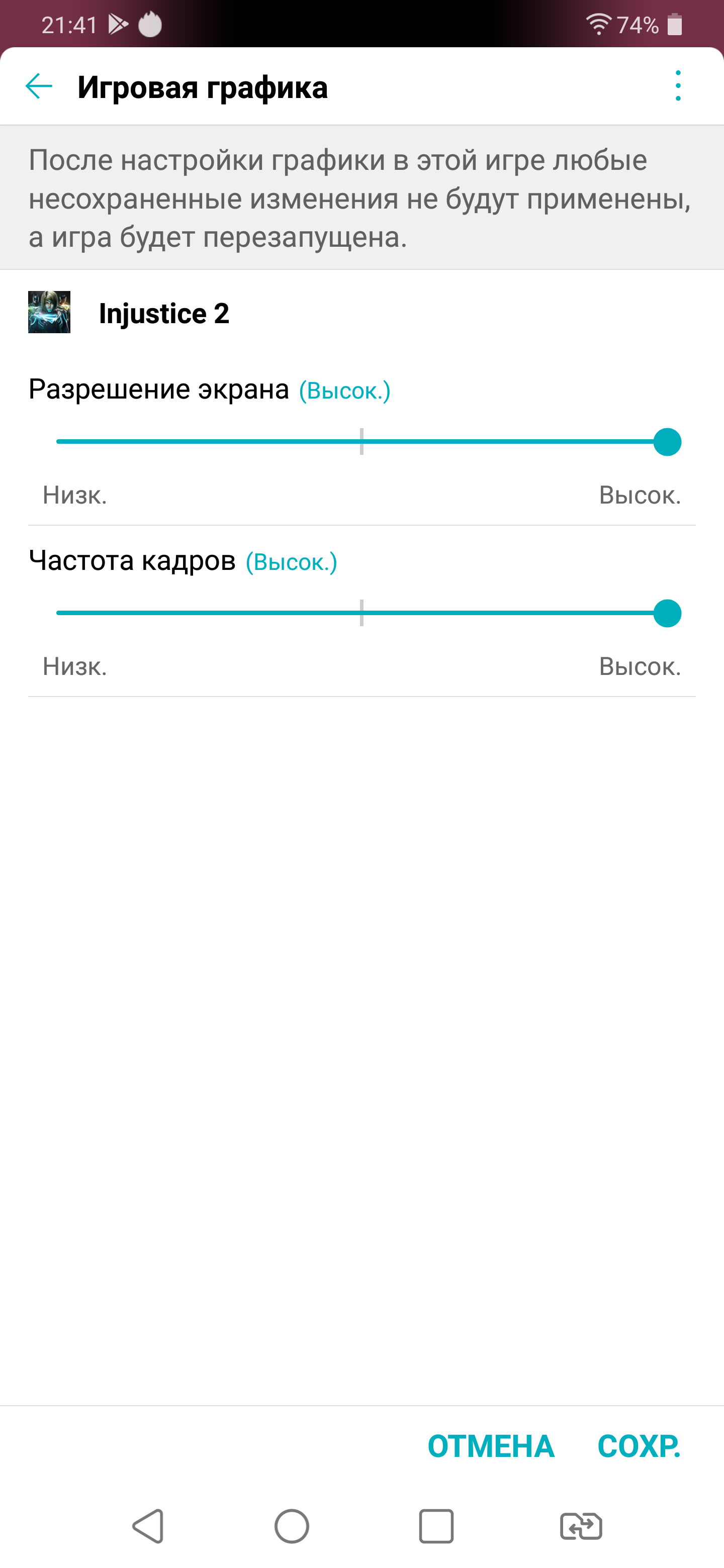The height and width of the screenshot is (1568, 724).
Task: Go back using the top-left arrow
Action: point(39,86)
